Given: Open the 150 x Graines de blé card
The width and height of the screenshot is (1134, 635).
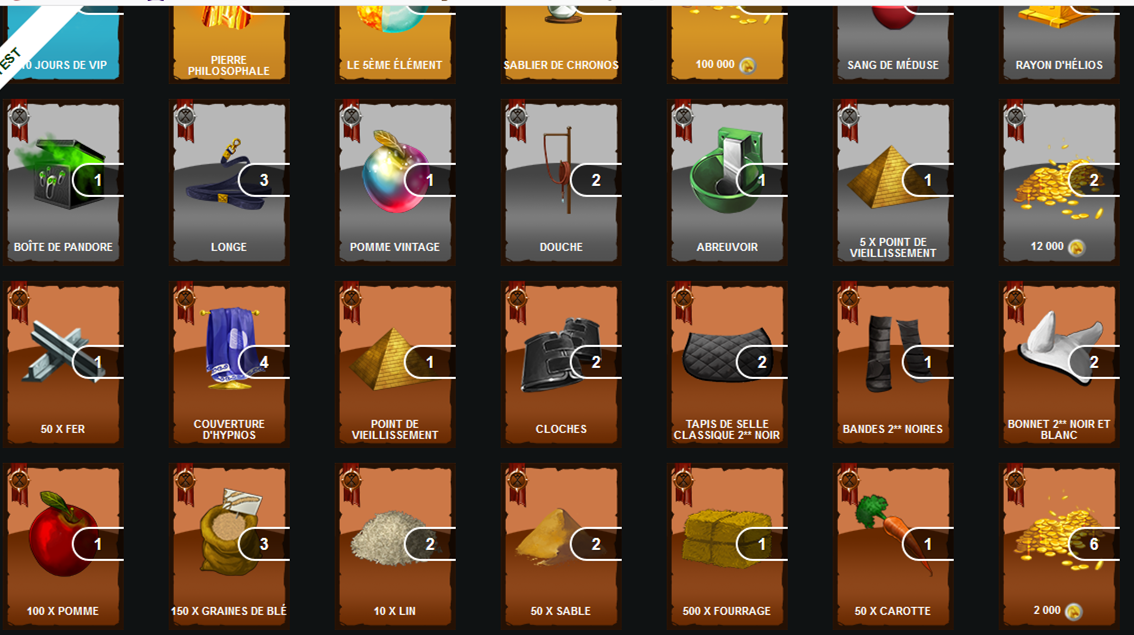Looking at the screenshot, I should click(x=229, y=546).
